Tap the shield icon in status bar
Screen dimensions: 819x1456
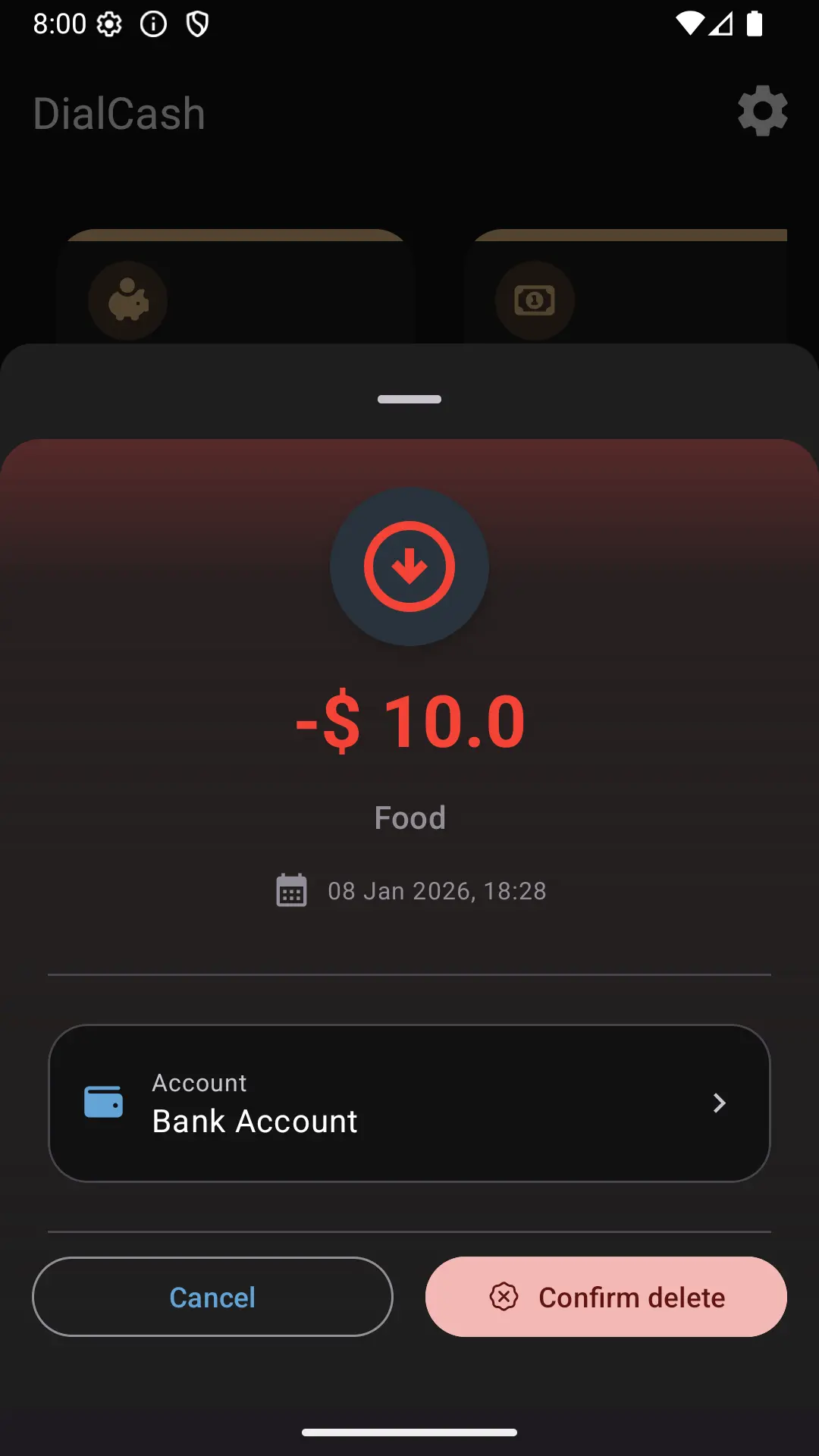tap(199, 24)
